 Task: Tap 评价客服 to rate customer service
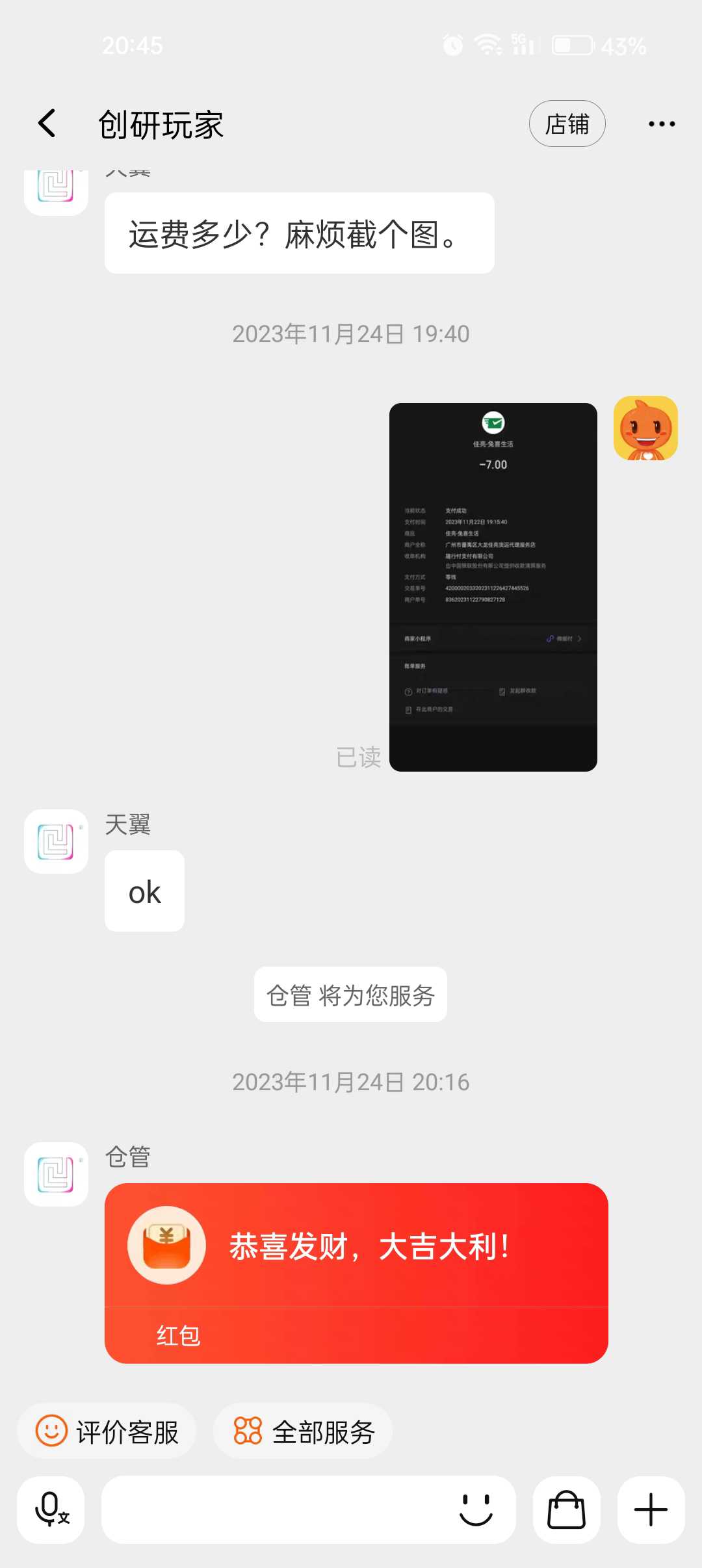[x=107, y=1431]
